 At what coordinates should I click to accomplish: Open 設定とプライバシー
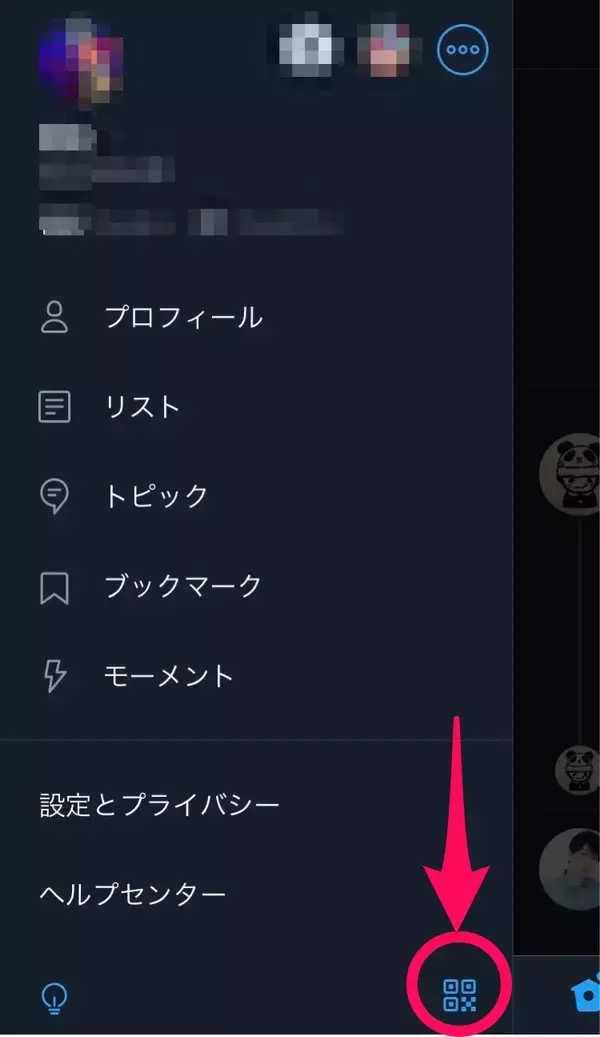click(x=159, y=805)
